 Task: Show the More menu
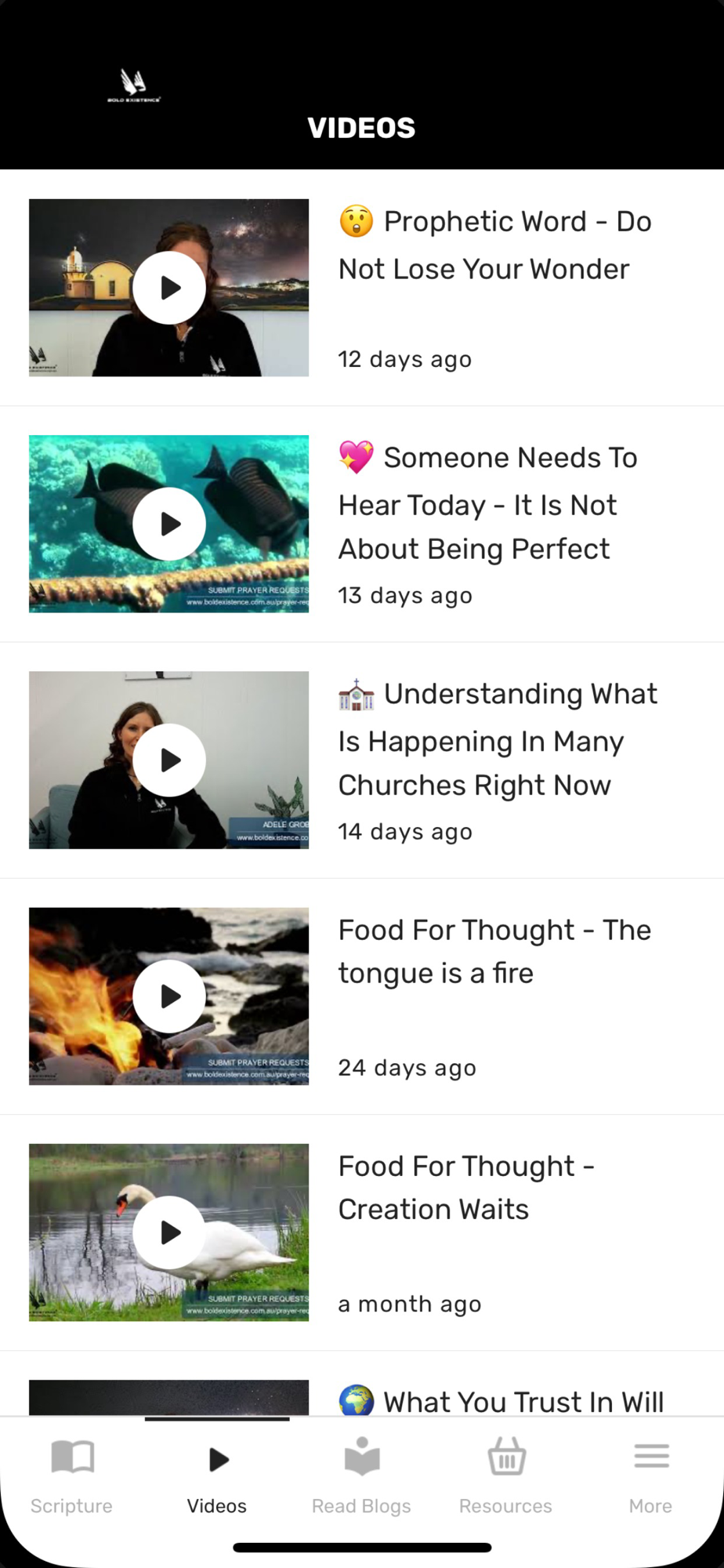pos(650,1475)
